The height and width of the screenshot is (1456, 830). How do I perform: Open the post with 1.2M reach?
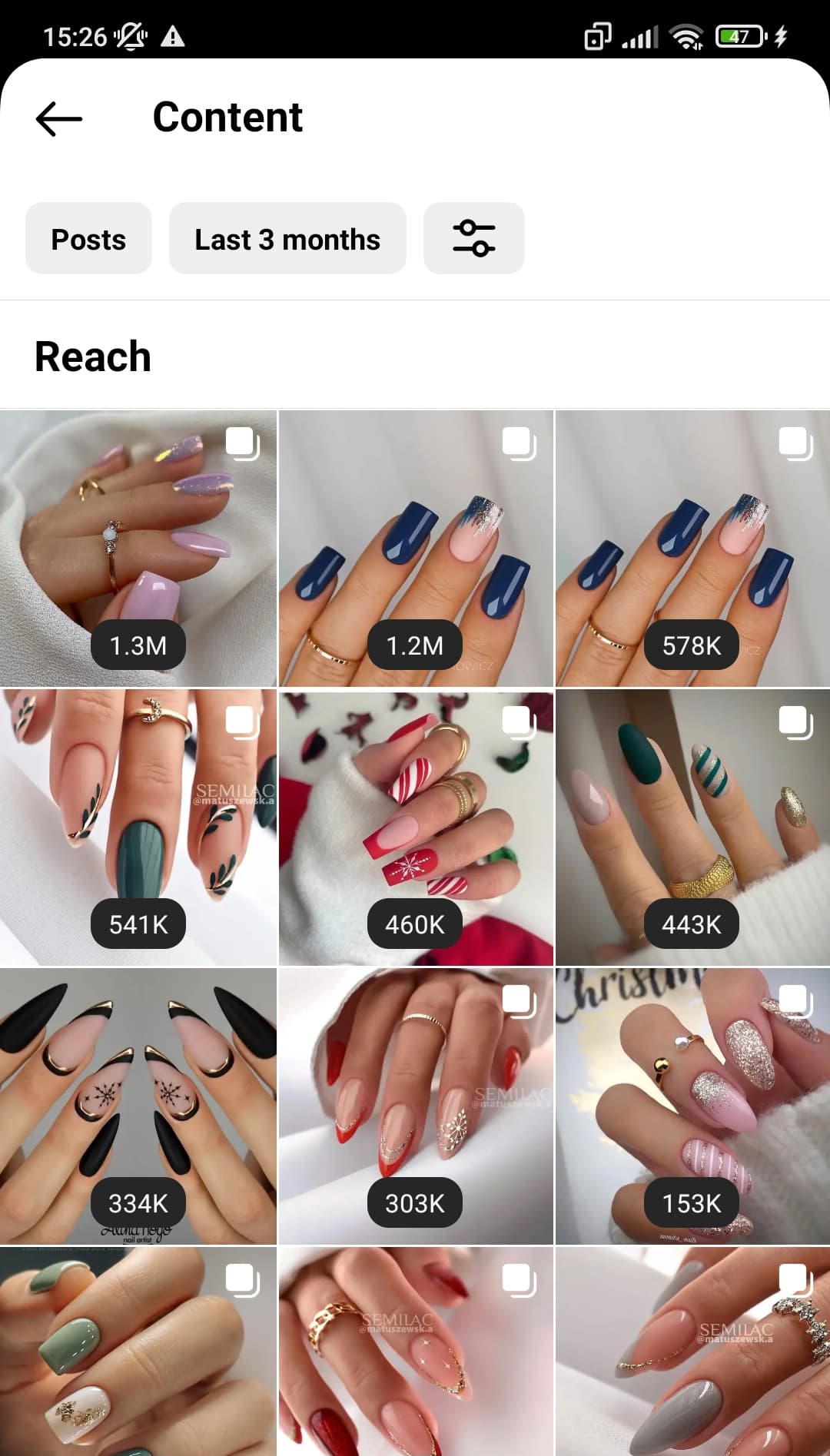click(416, 549)
